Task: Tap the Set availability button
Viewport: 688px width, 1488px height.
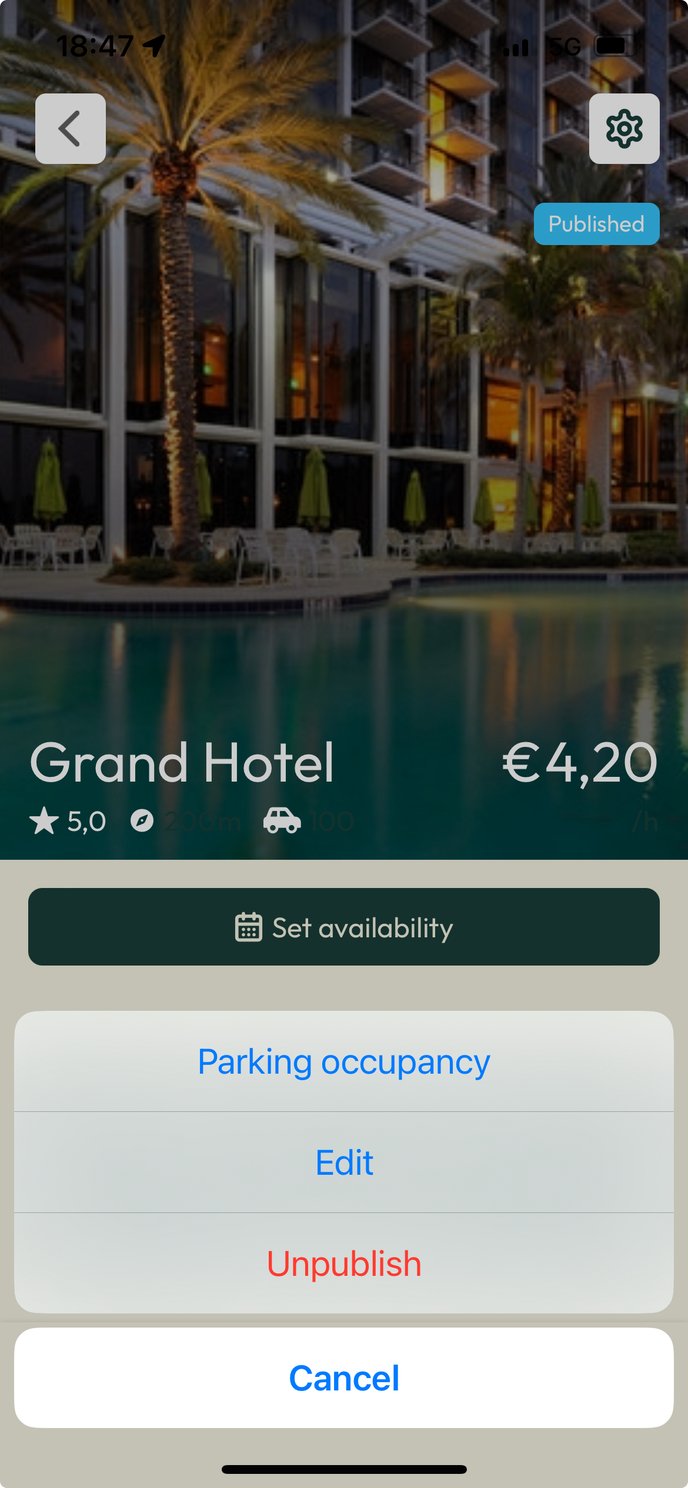Action: [344, 927]
